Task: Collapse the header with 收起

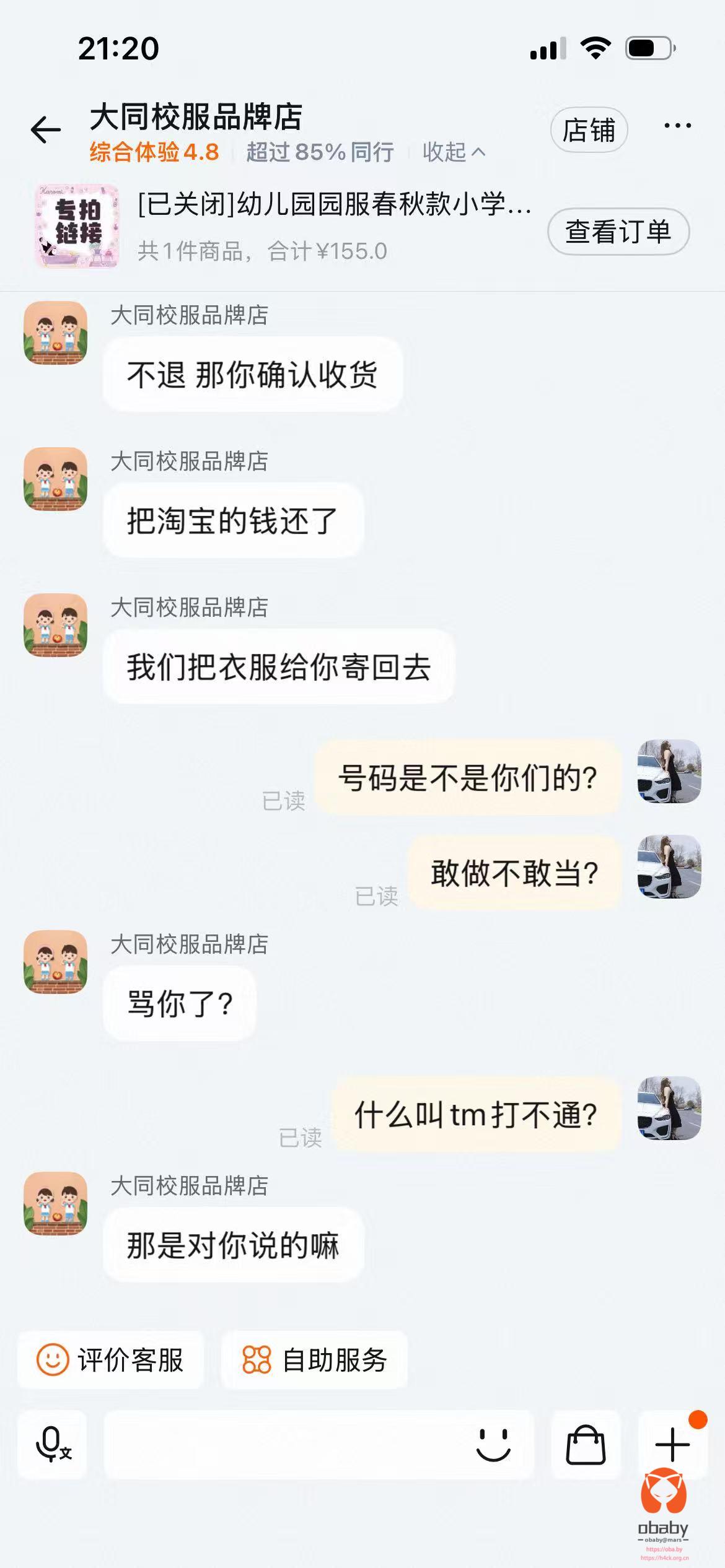Action: (454, 152)
